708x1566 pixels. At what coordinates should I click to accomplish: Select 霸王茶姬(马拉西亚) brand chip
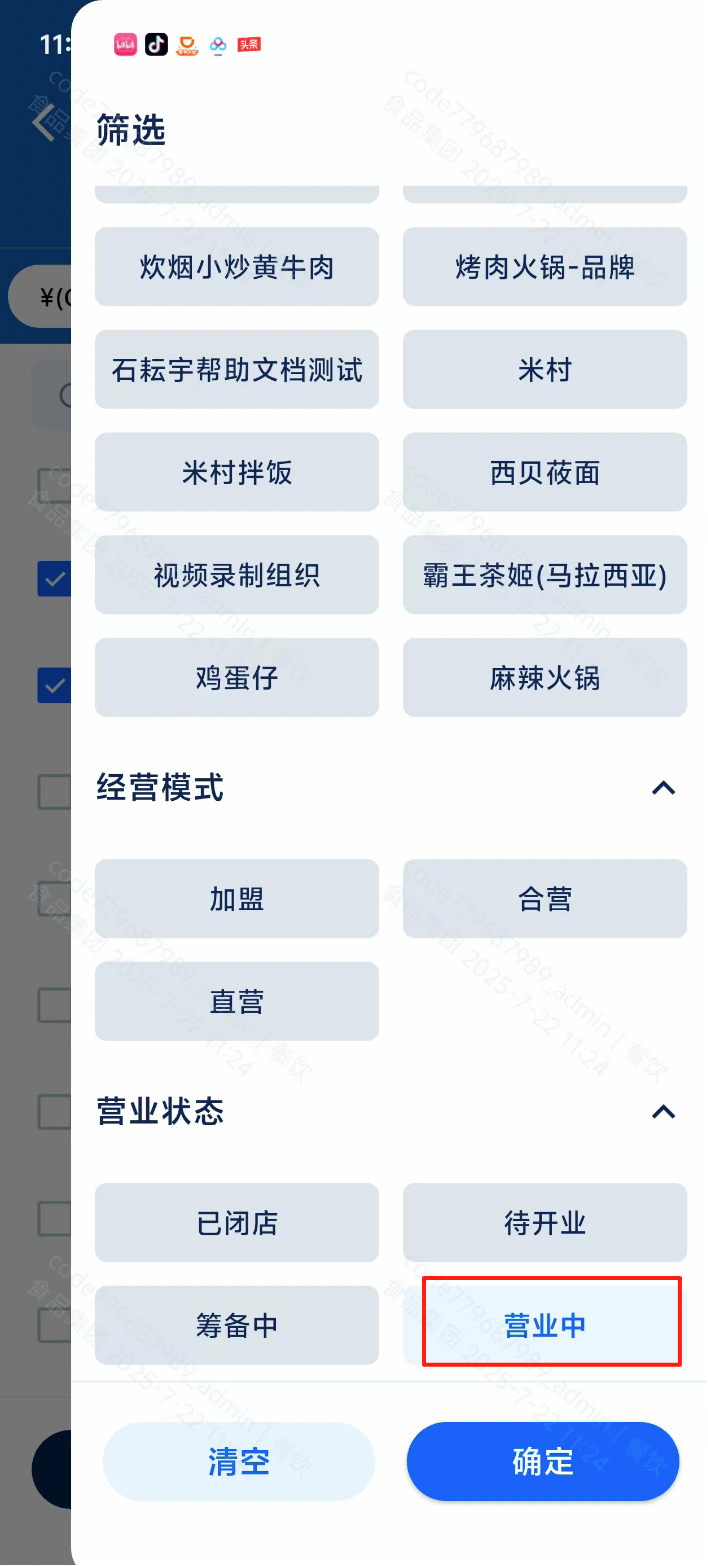pos(545,575)
